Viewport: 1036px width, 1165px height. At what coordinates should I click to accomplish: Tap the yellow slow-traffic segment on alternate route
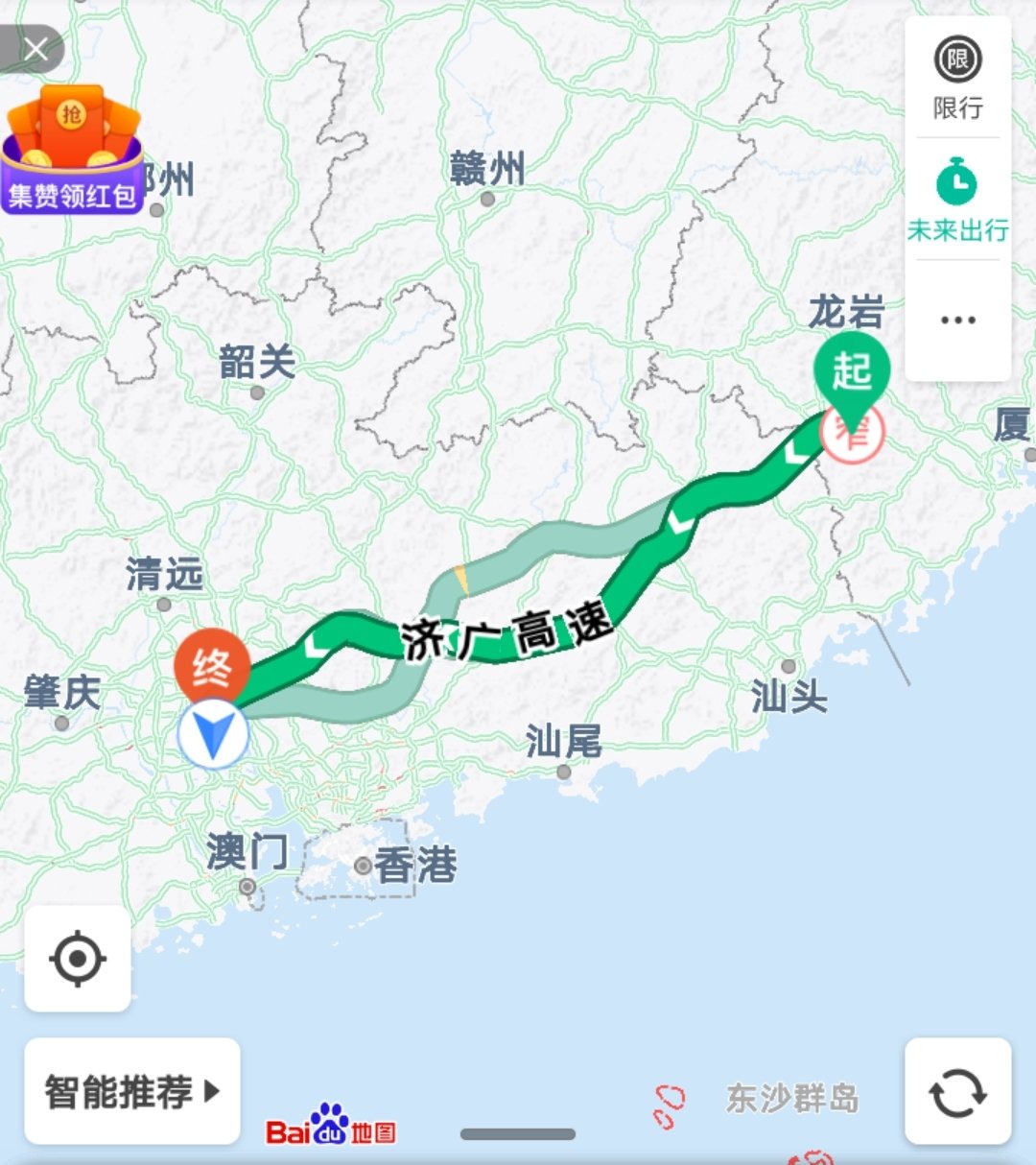(x=463, y=577)
